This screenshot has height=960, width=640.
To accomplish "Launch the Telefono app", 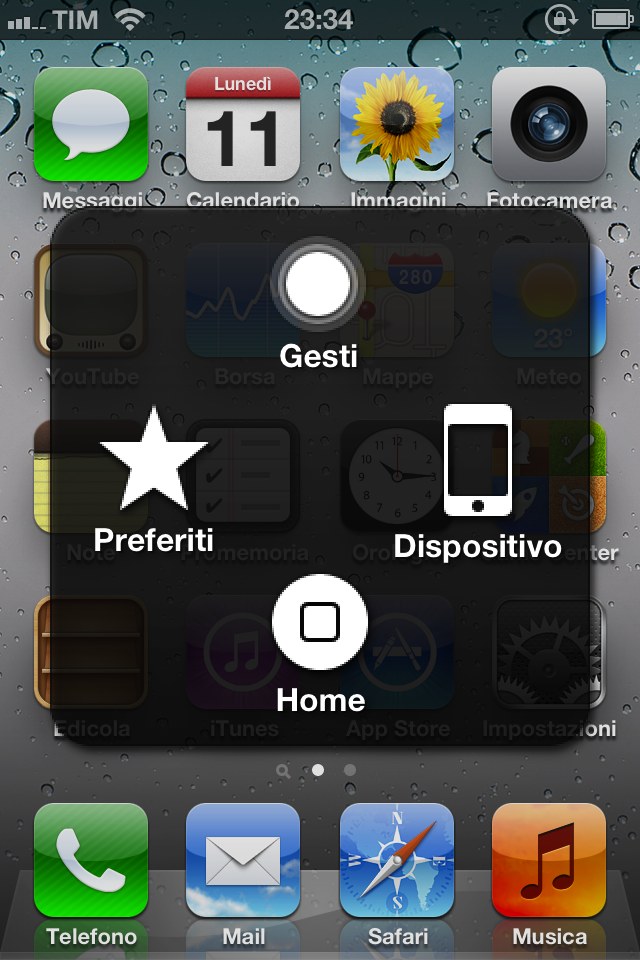I will 91,859.
